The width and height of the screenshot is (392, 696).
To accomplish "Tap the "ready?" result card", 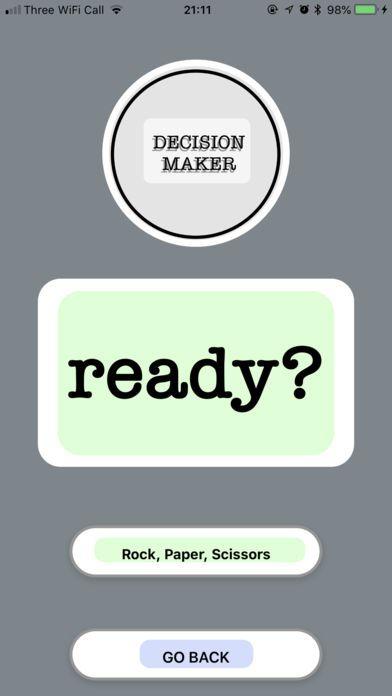I will (196, 373).
